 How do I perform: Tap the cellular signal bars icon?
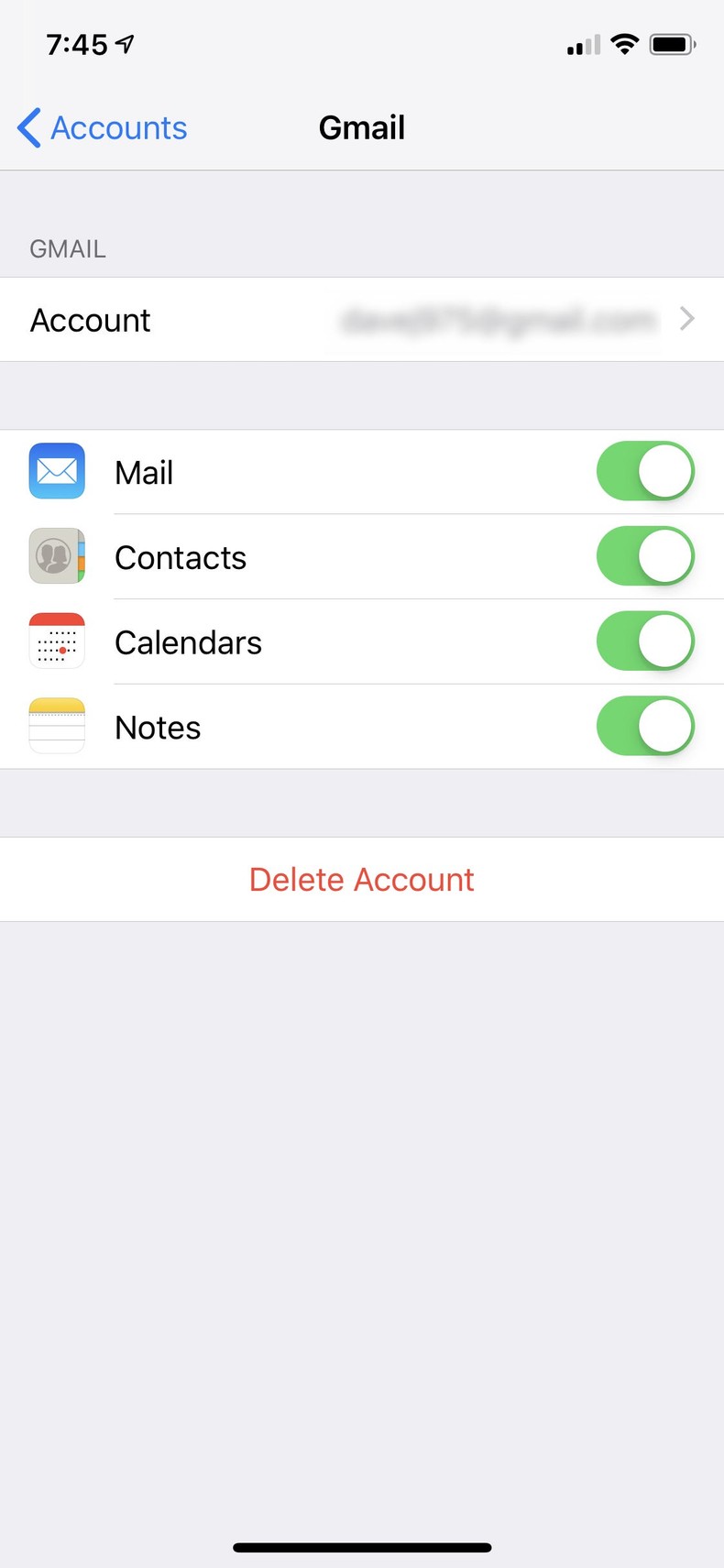580,43
